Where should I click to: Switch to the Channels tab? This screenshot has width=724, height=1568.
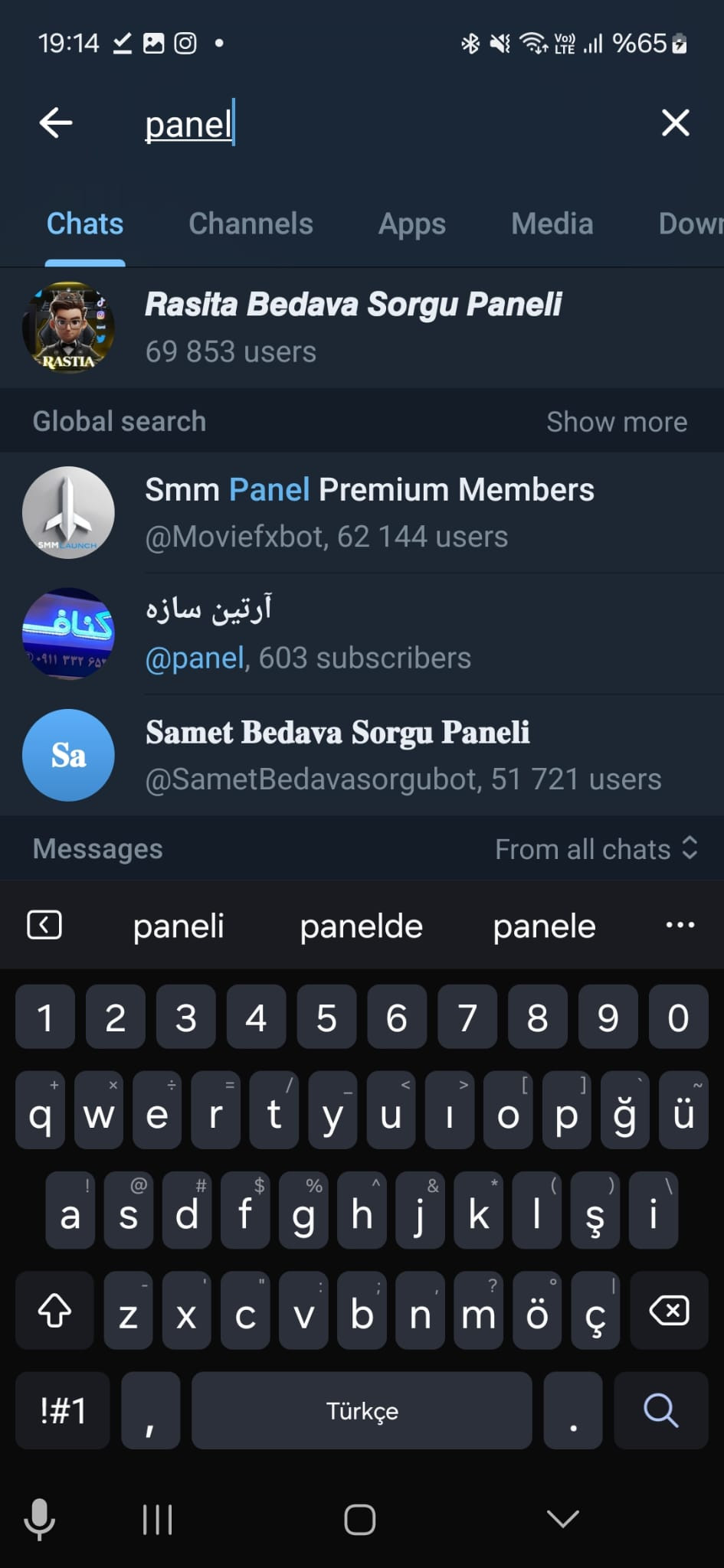tap(251, 224)
